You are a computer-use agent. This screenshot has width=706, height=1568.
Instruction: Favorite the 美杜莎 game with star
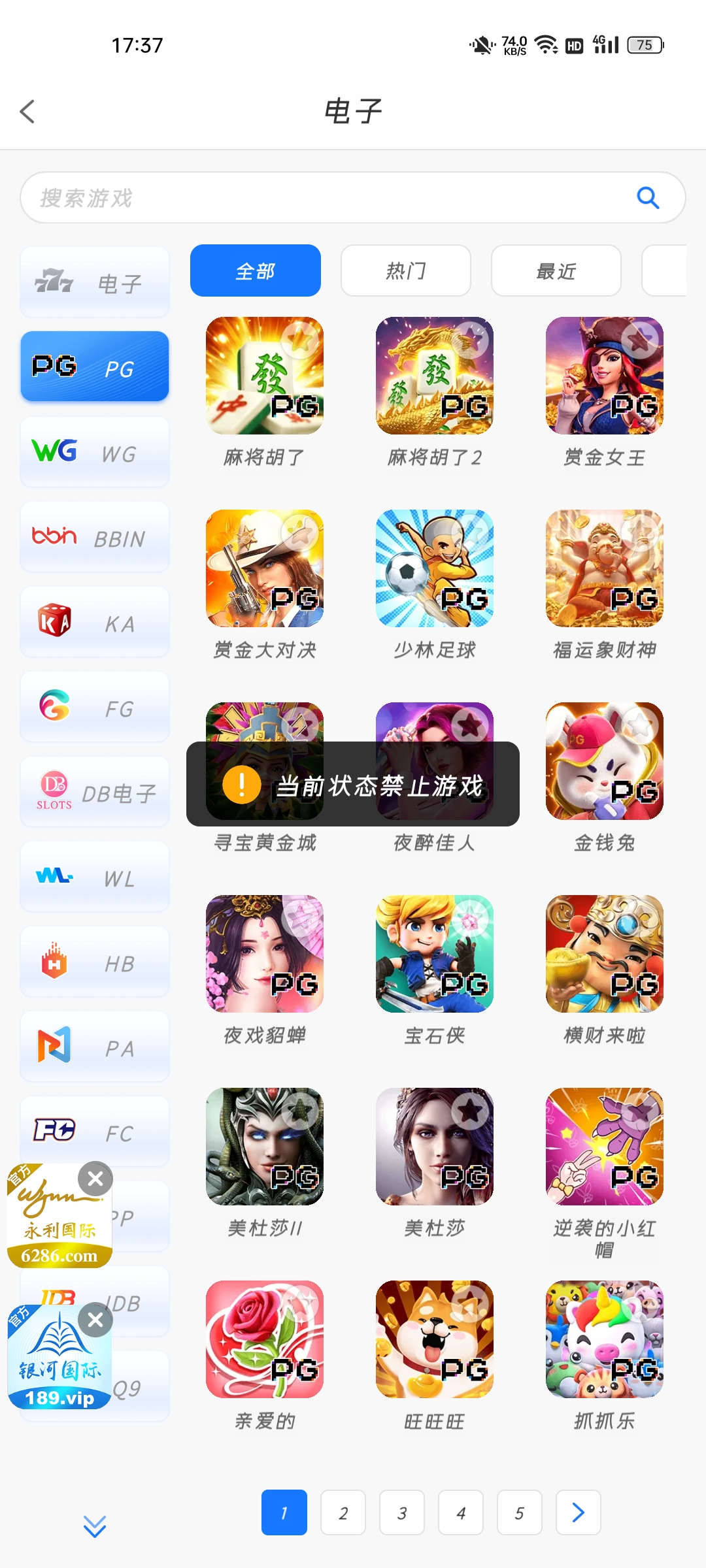pyautogui.click(x=471, y=1110)
